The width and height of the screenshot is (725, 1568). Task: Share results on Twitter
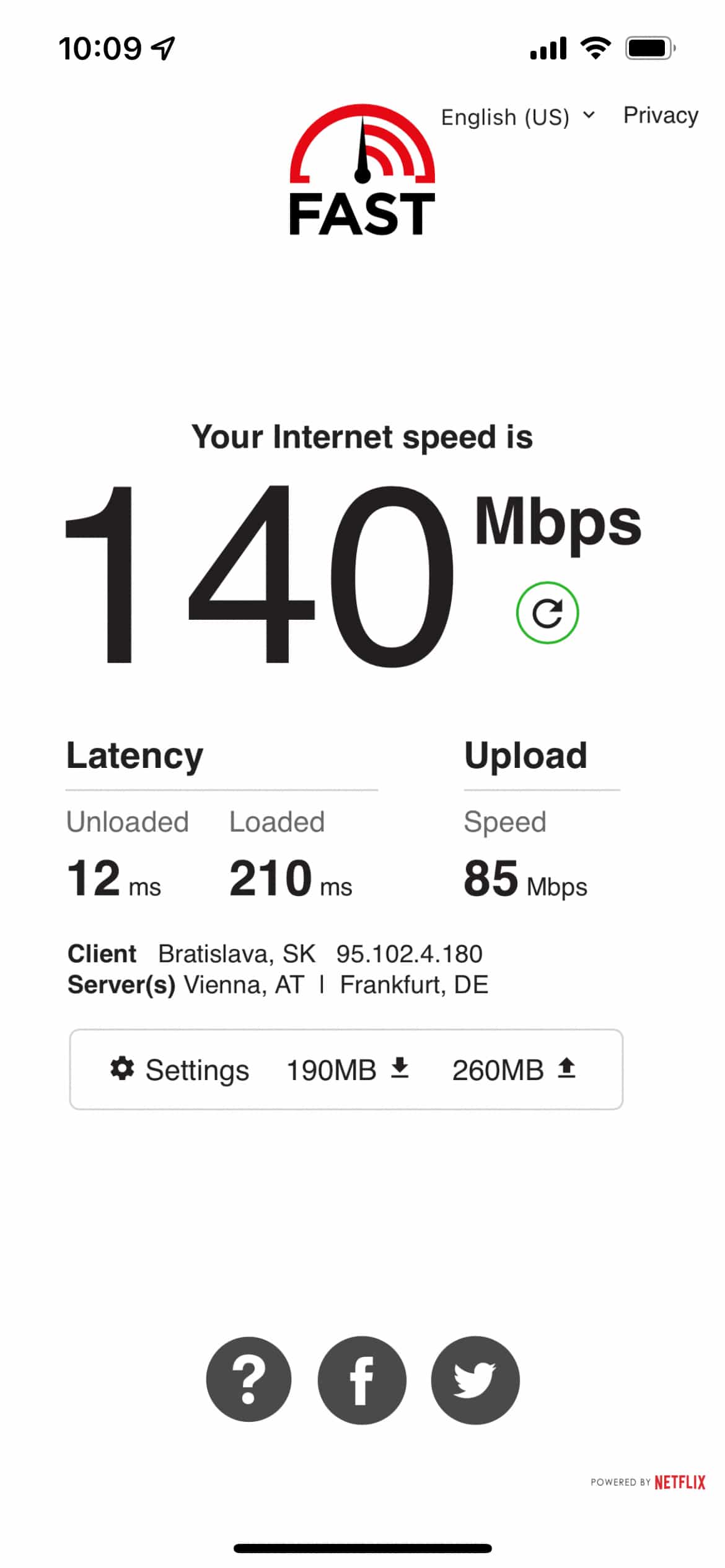tap(475, 1379)
